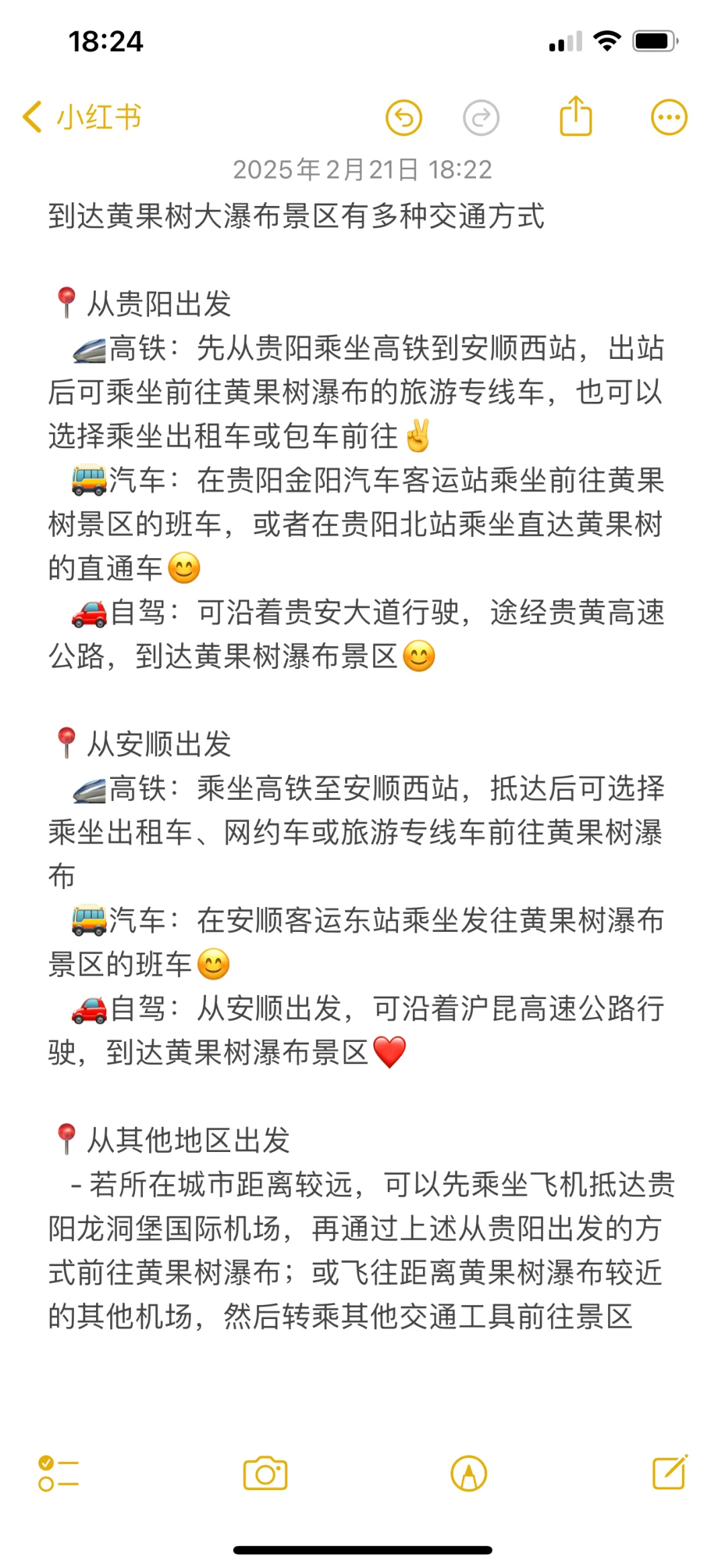
Task: Add a checklist to the note
Action: point(58,1473)
